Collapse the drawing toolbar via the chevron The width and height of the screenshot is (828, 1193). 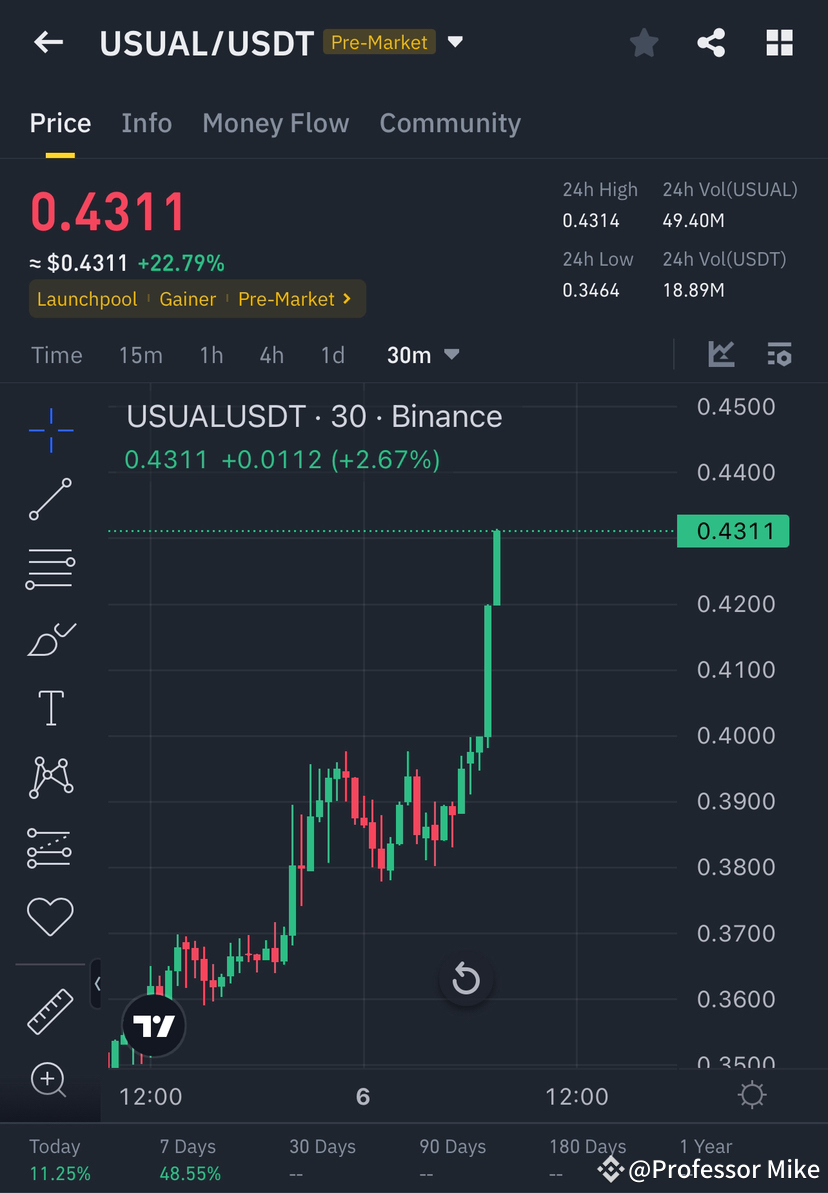click(x=97, y=983)
